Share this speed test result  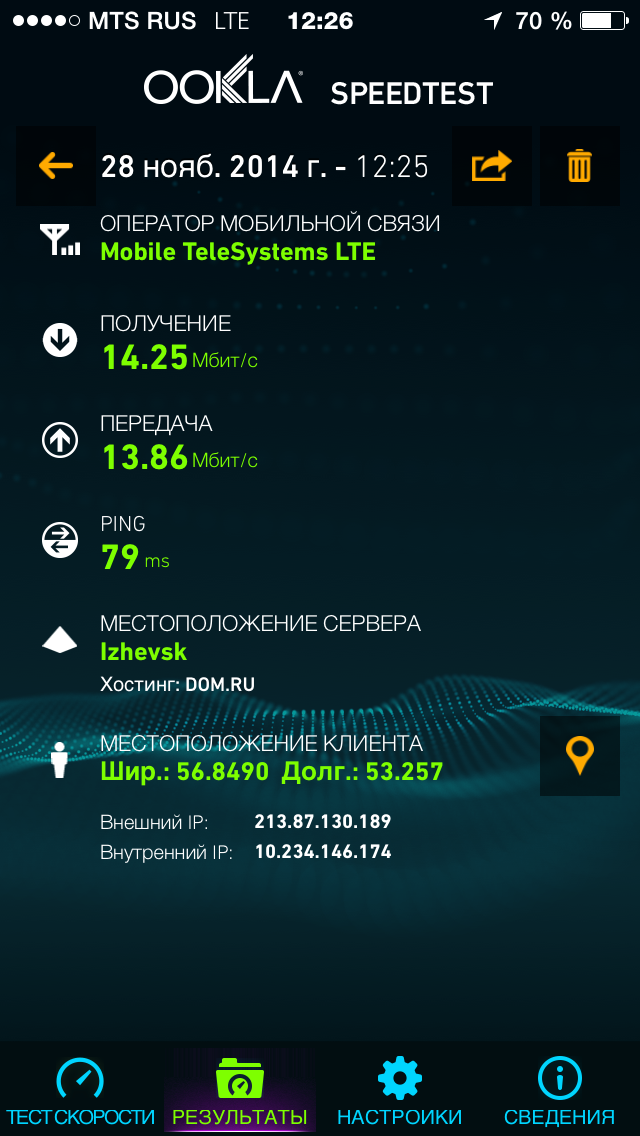pyautogui.click(x=491, y=166)
